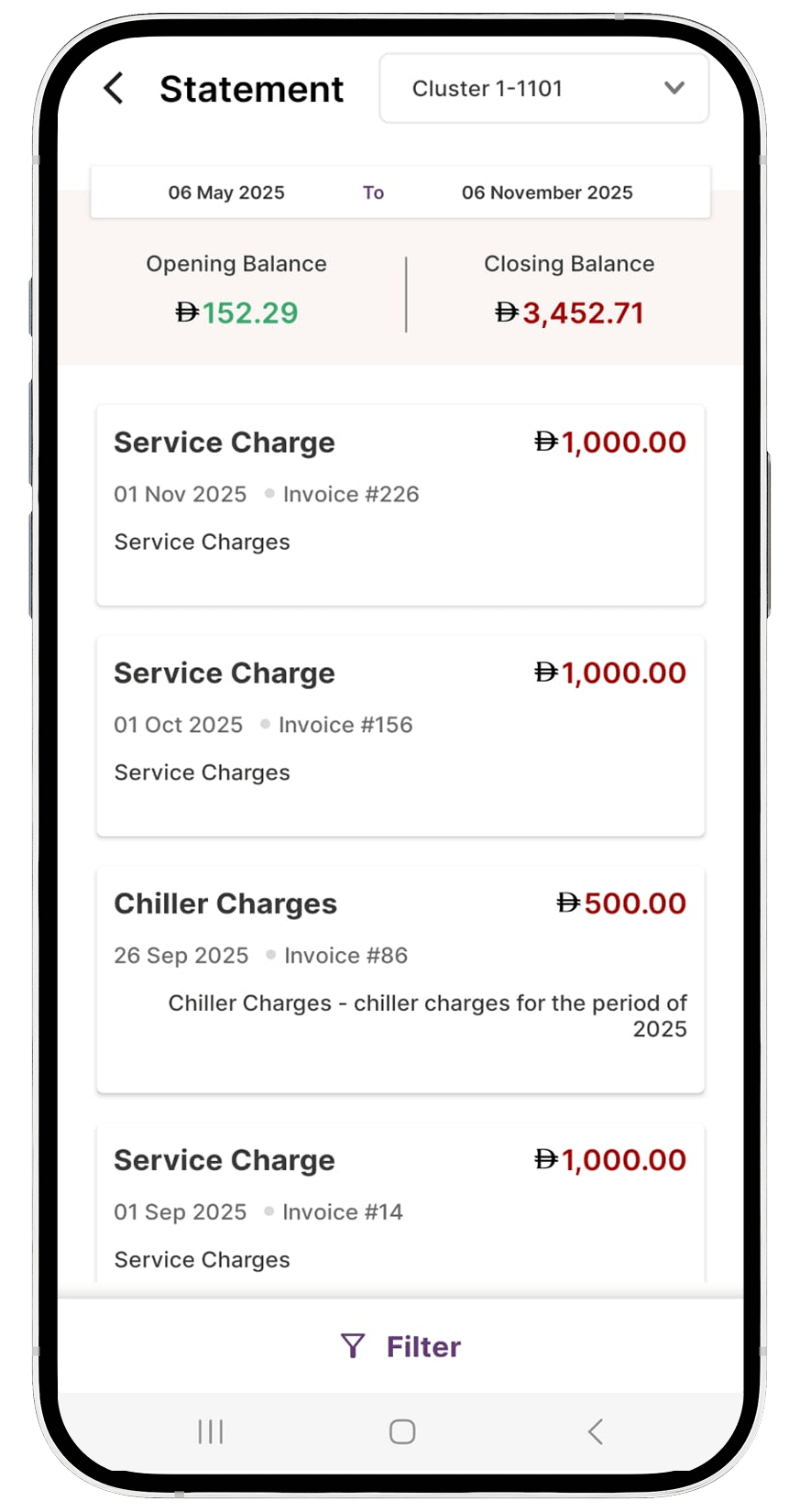
Task: Tap the Filter label at screen bottom
Action: point(422,1346)
